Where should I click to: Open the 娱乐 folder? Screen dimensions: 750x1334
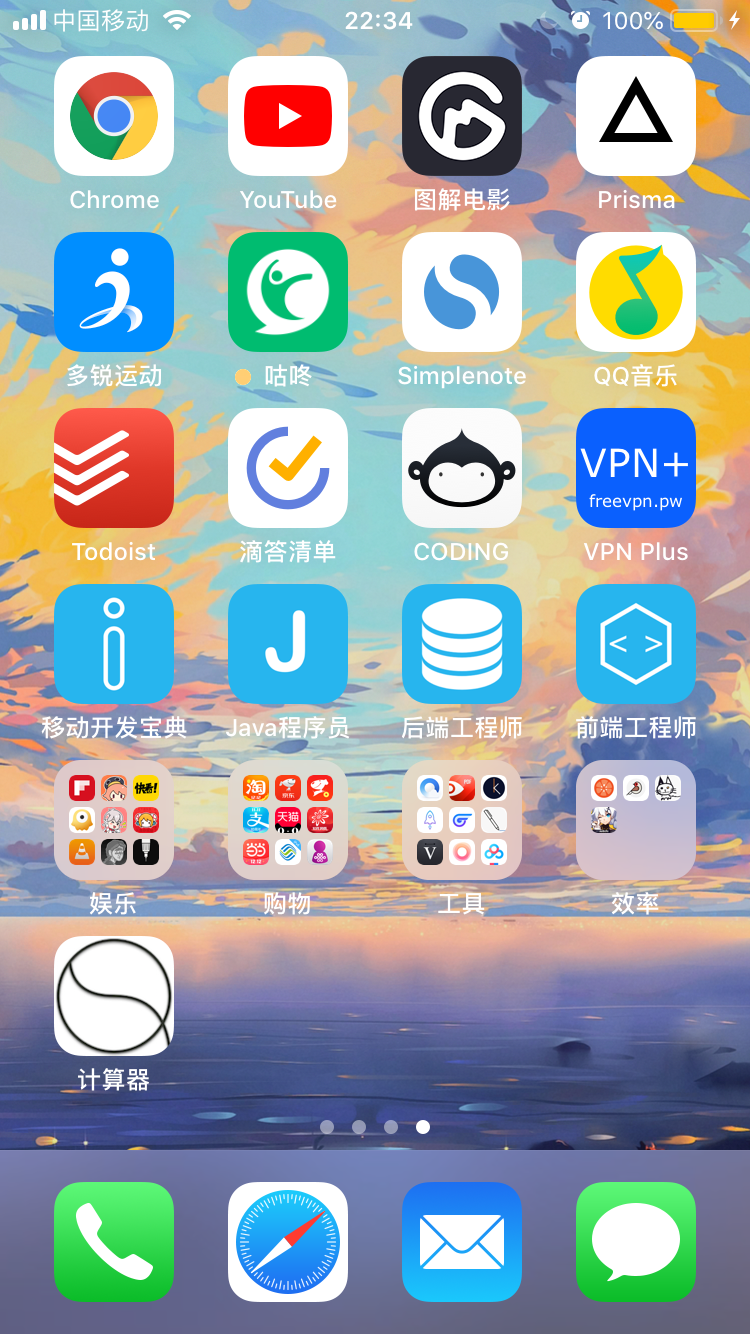tap(114, 820)
